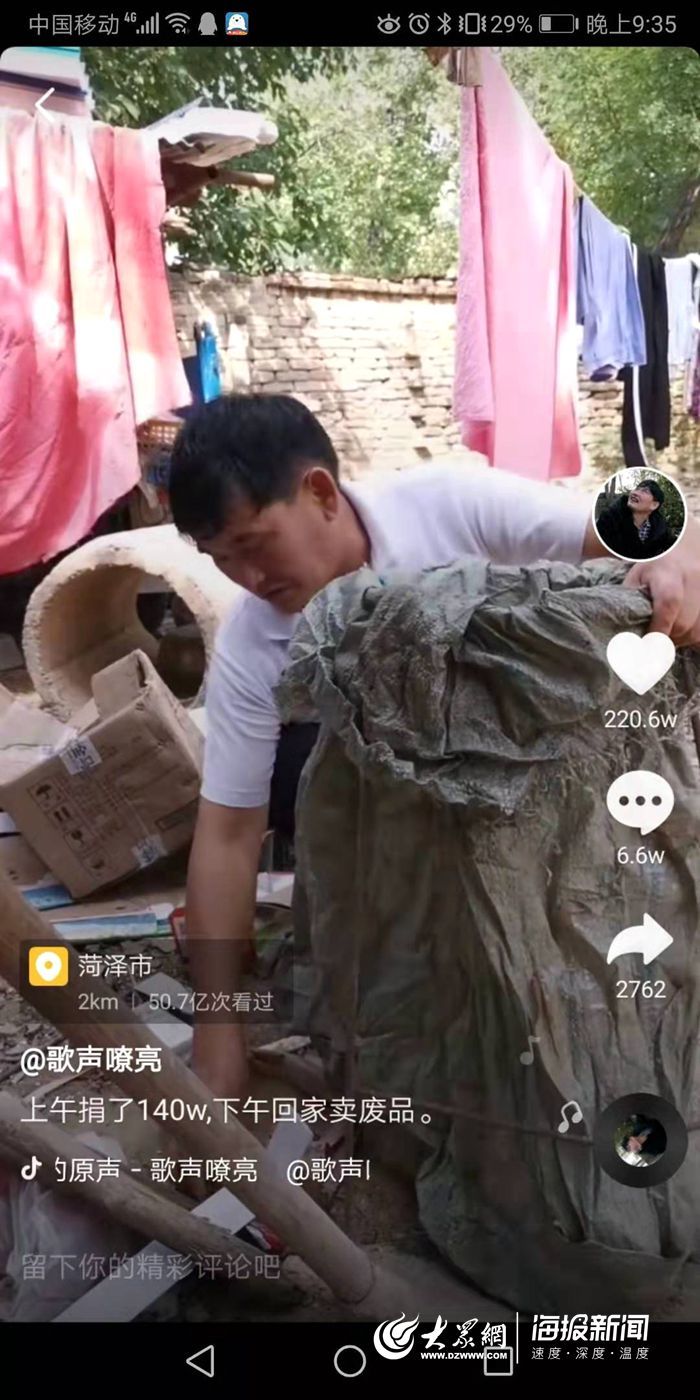This screenshot has height=1400, width=700.
Task: Share this video via the arrow icon
Action: click(x=640, y=942)
